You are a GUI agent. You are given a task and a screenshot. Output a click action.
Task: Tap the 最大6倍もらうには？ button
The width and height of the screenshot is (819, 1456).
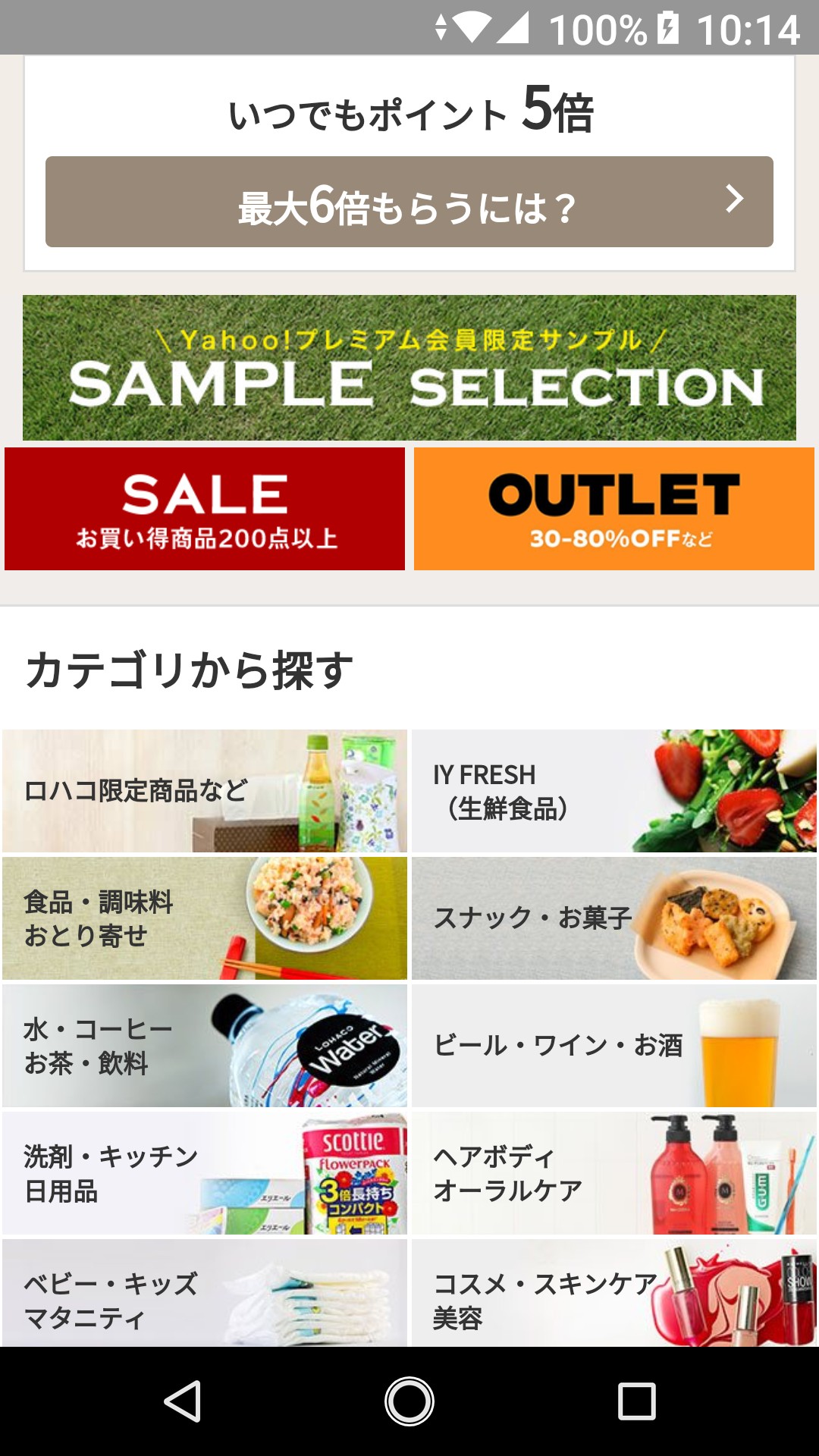tap(409, 202)
